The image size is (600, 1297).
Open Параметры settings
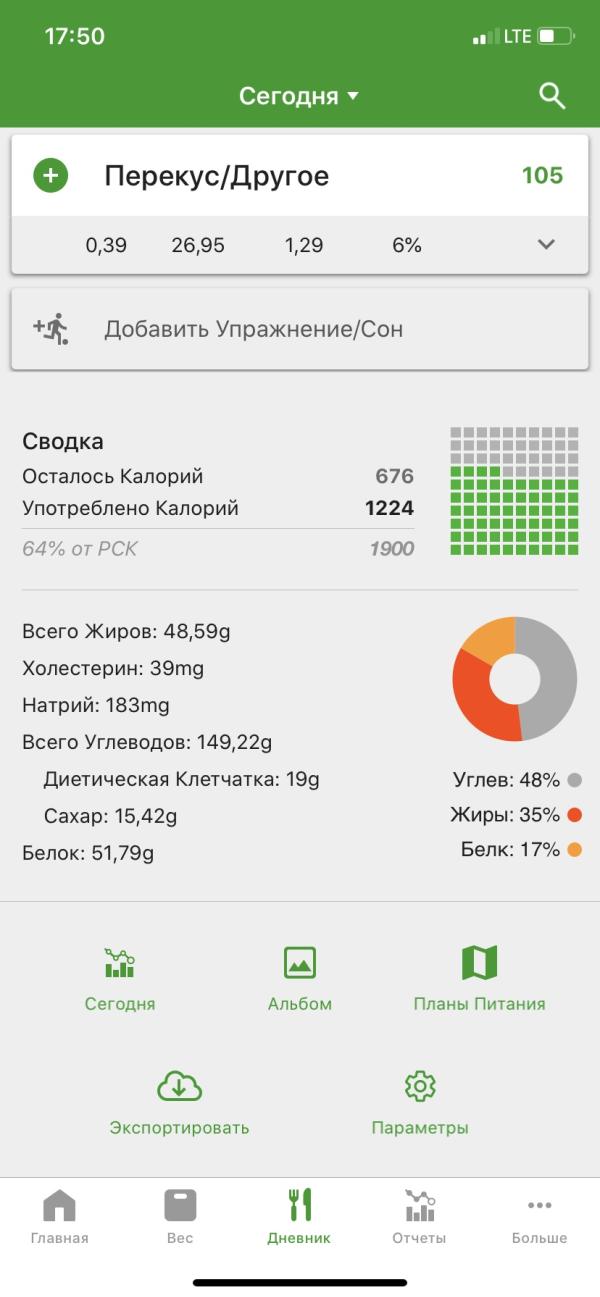pyautogui.click(x=420, y=1103)
